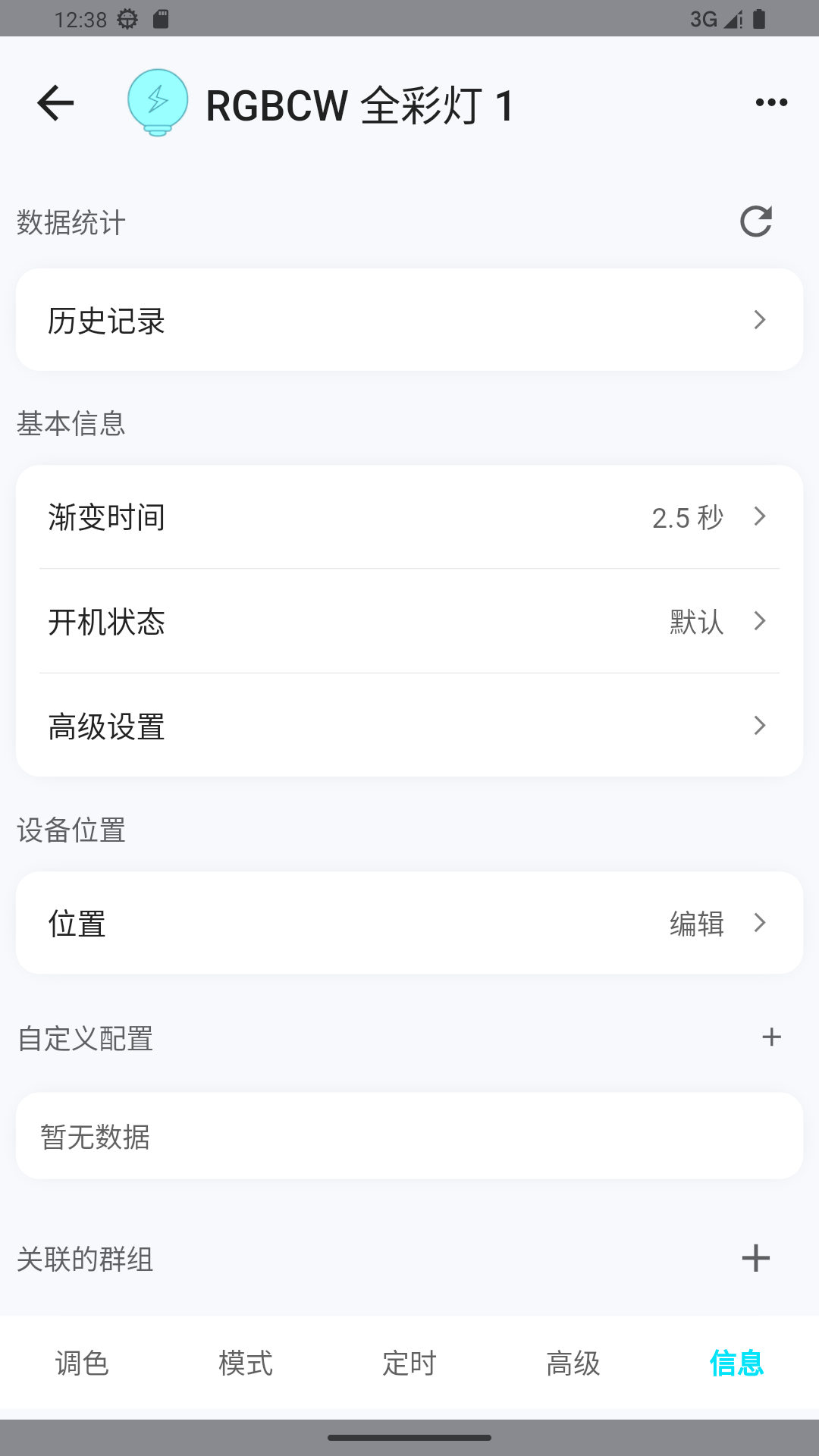Open 历史记录 history records
The height and width of the screenshot is (1456, 819).
tap(409, 319)
